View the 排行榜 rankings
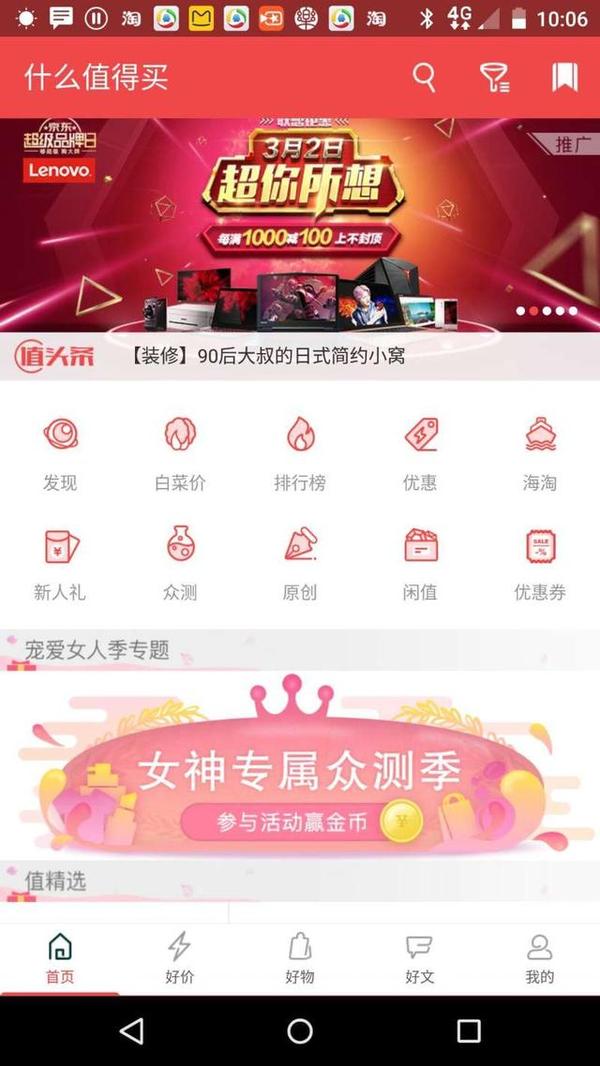The height and width of the screenshot is (1066, 600). pyautogui.click(x=300, y=453)
